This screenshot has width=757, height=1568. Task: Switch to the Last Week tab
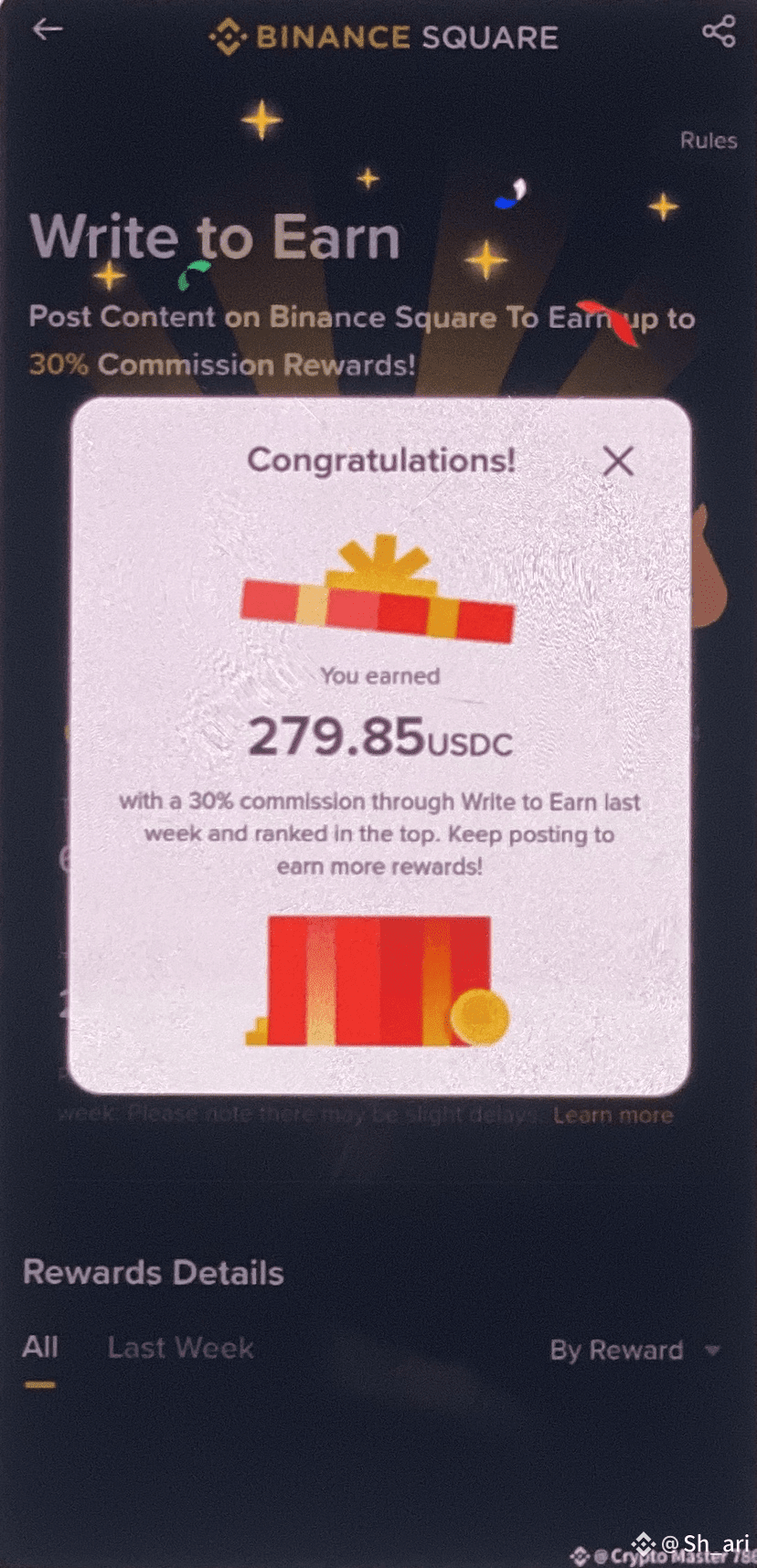pos(180,1348)
